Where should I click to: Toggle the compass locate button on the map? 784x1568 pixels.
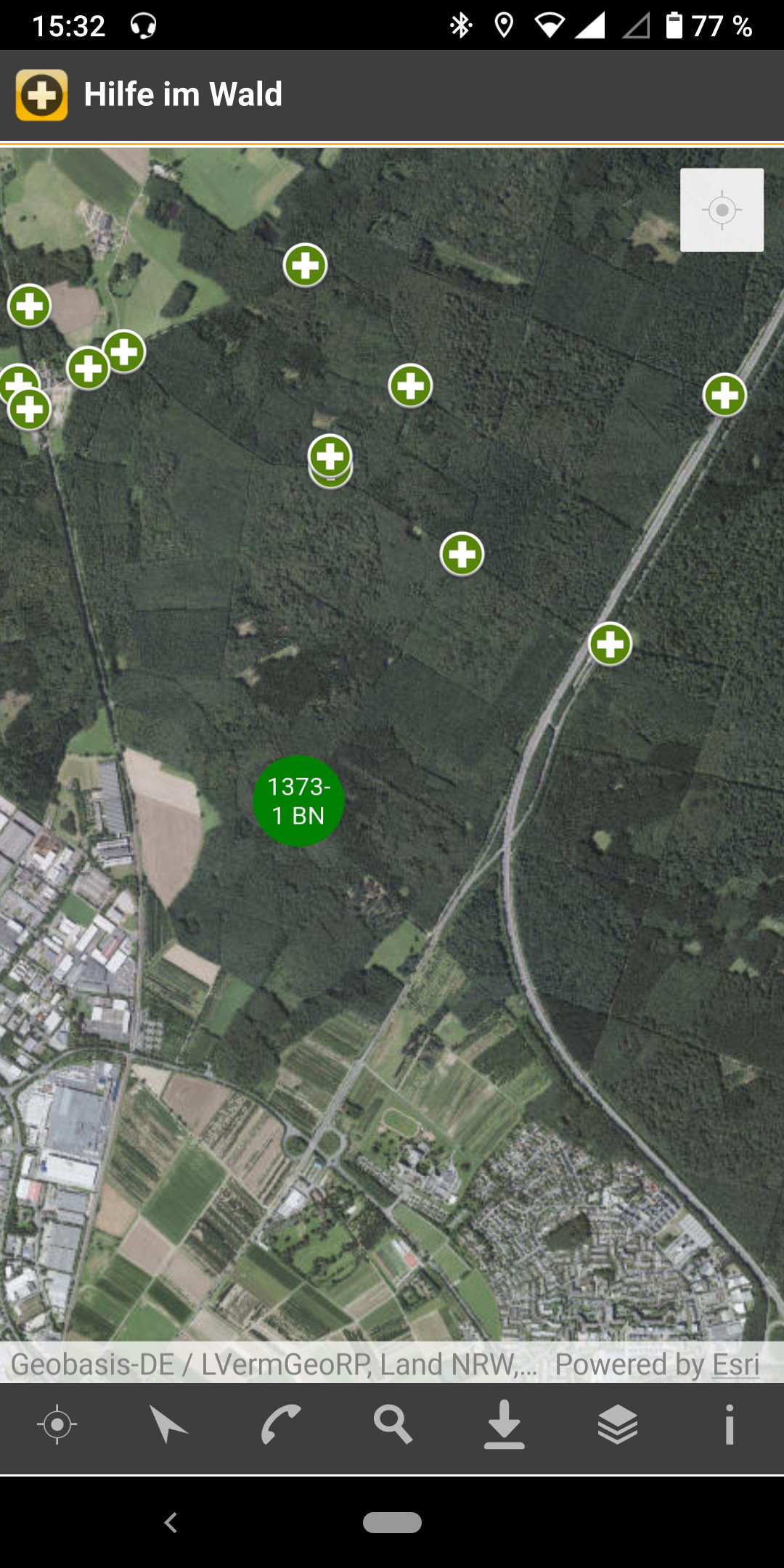pos(722,210)
